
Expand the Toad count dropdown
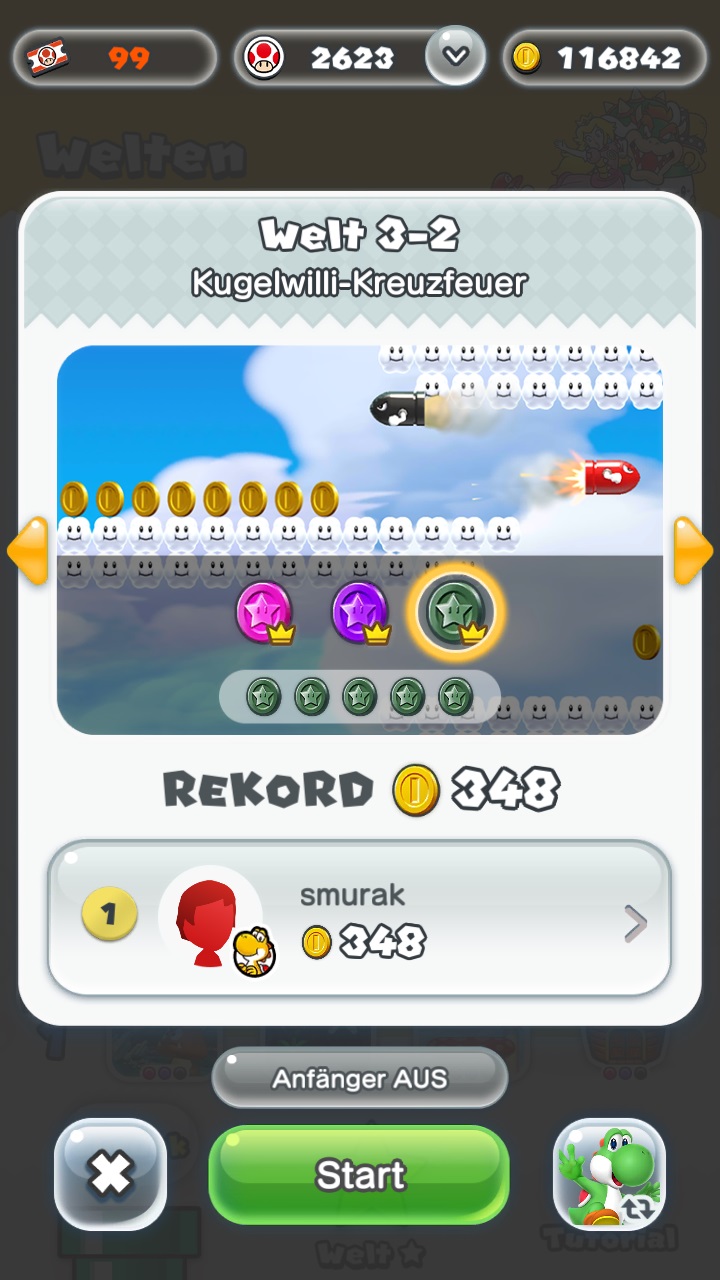coord(455,55)
